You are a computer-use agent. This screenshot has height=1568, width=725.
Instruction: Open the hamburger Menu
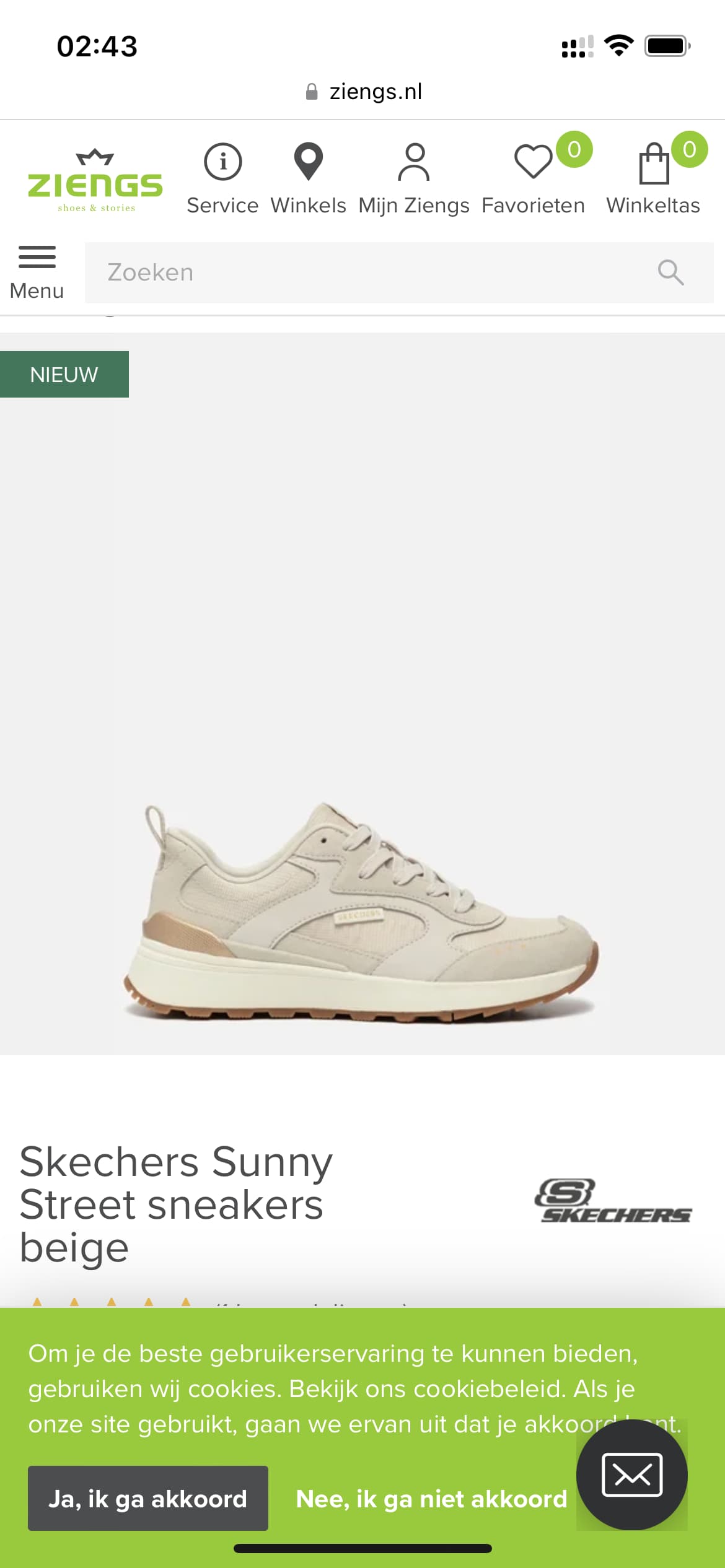[37, 272]
